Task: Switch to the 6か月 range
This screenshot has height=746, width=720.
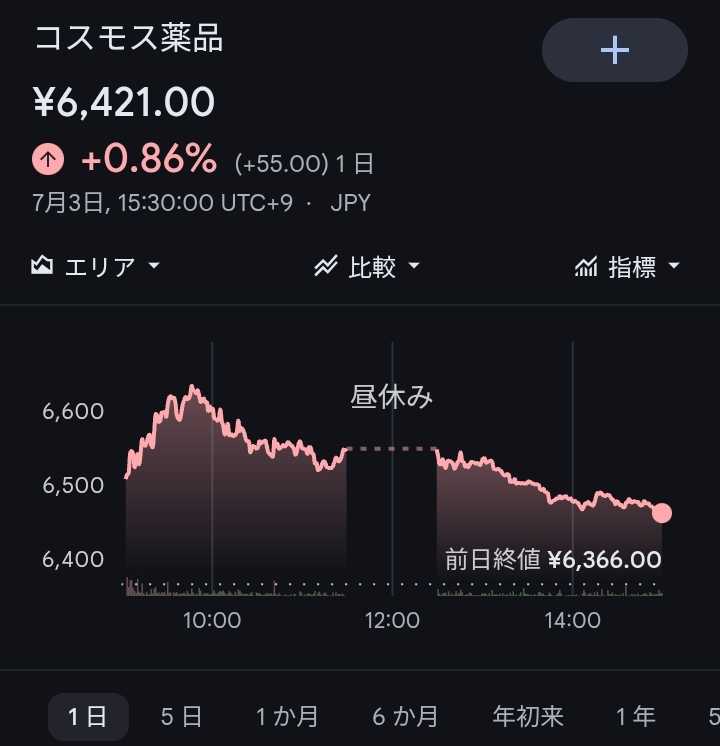Action: coord(405,717)
